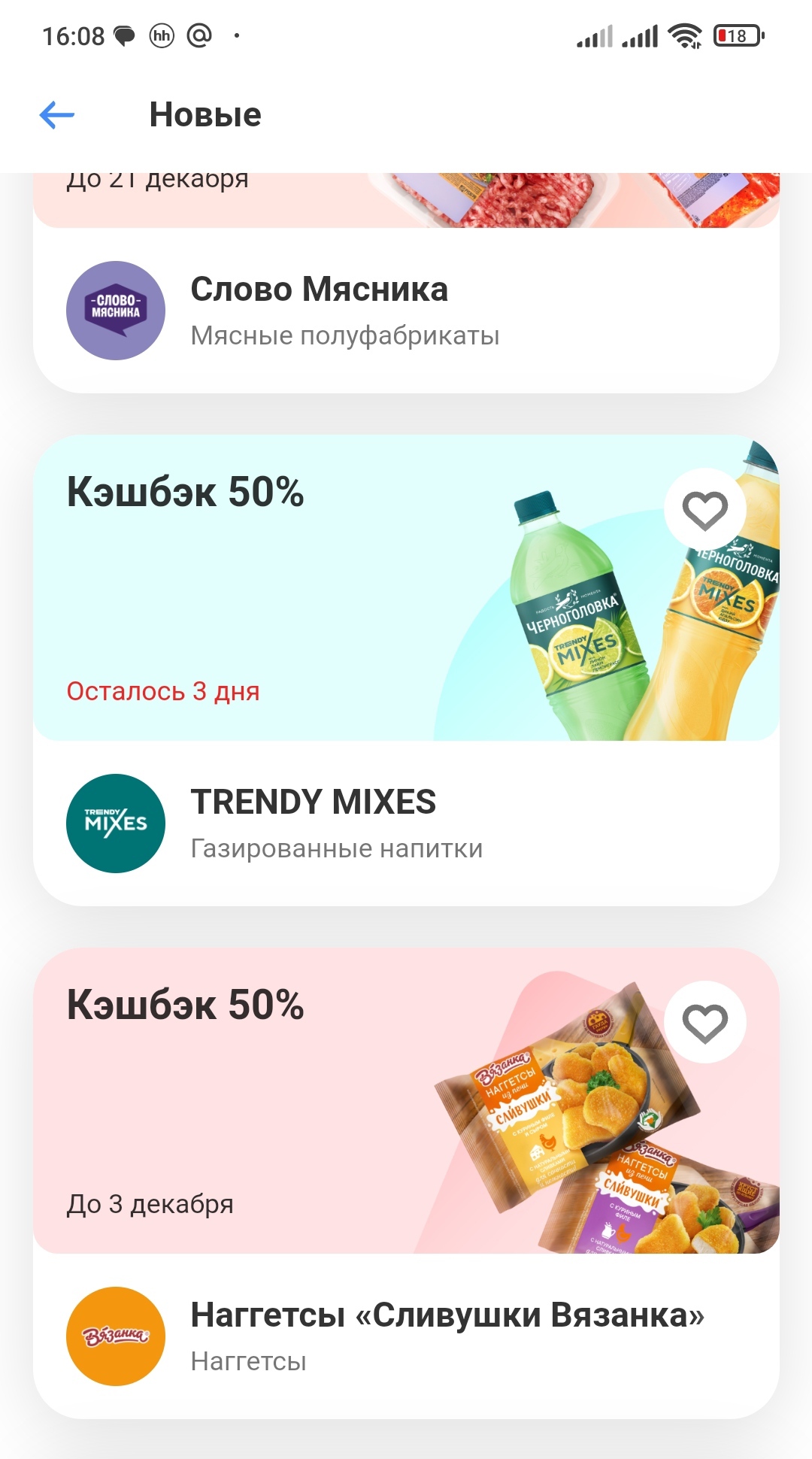Add TRENDY MIXES cashback to favorites

pyautogui.click(x=704, y=510)
